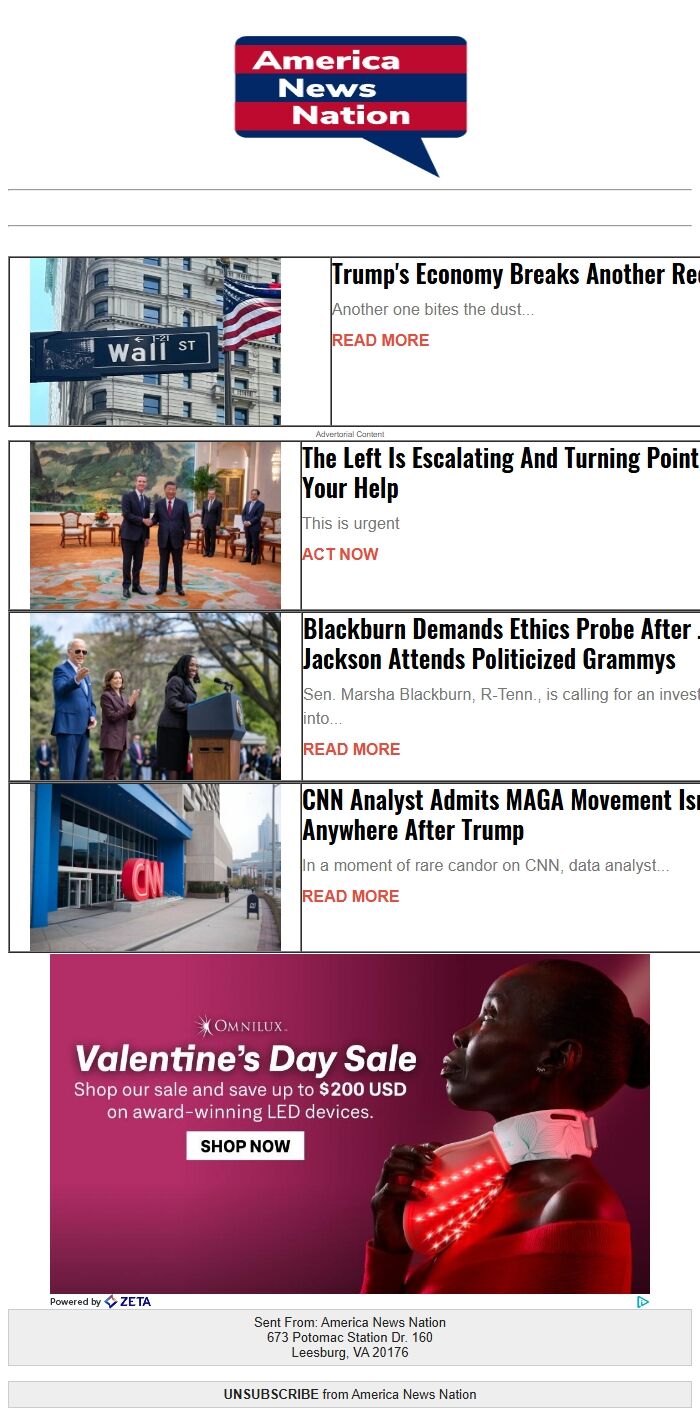Tap ACT NOW under The Left Is Escalating
This screenshot has height=1417, width=700.
[340, 554]
